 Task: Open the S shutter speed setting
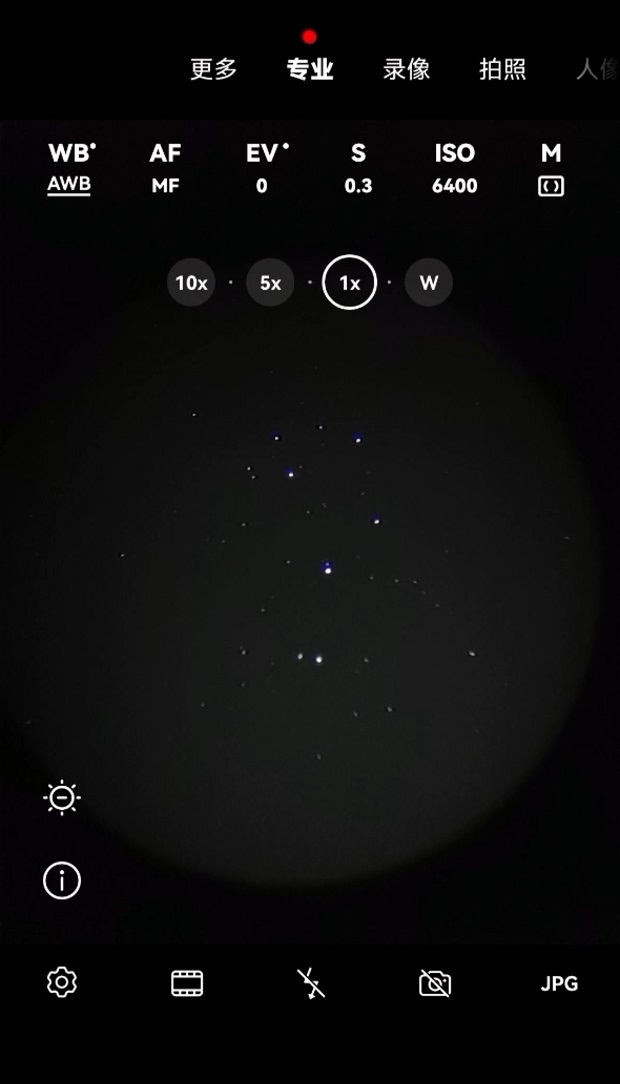pyautogui.click(x=358, y=168)
